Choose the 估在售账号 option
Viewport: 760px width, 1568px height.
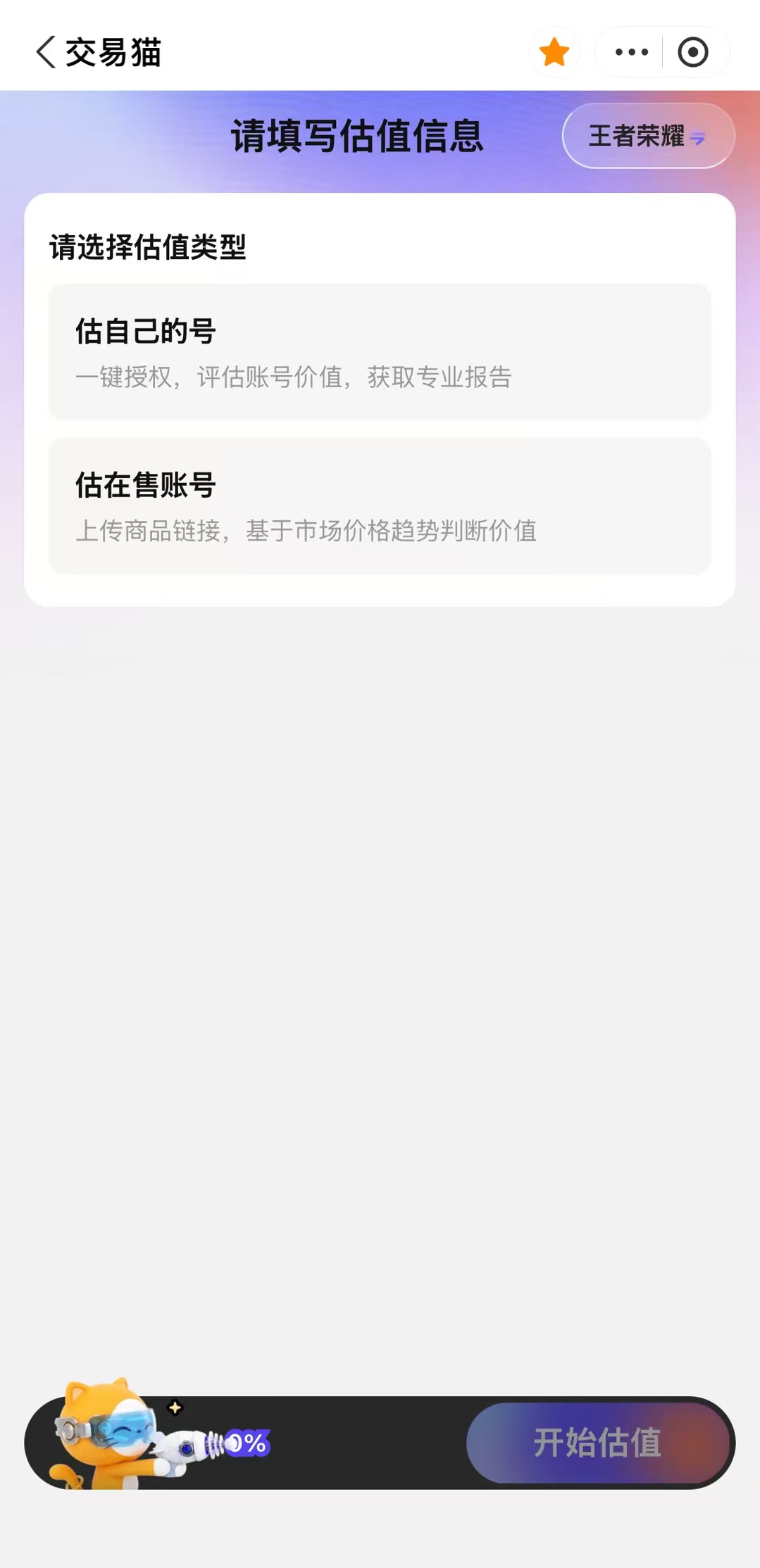tap(380, 506)
